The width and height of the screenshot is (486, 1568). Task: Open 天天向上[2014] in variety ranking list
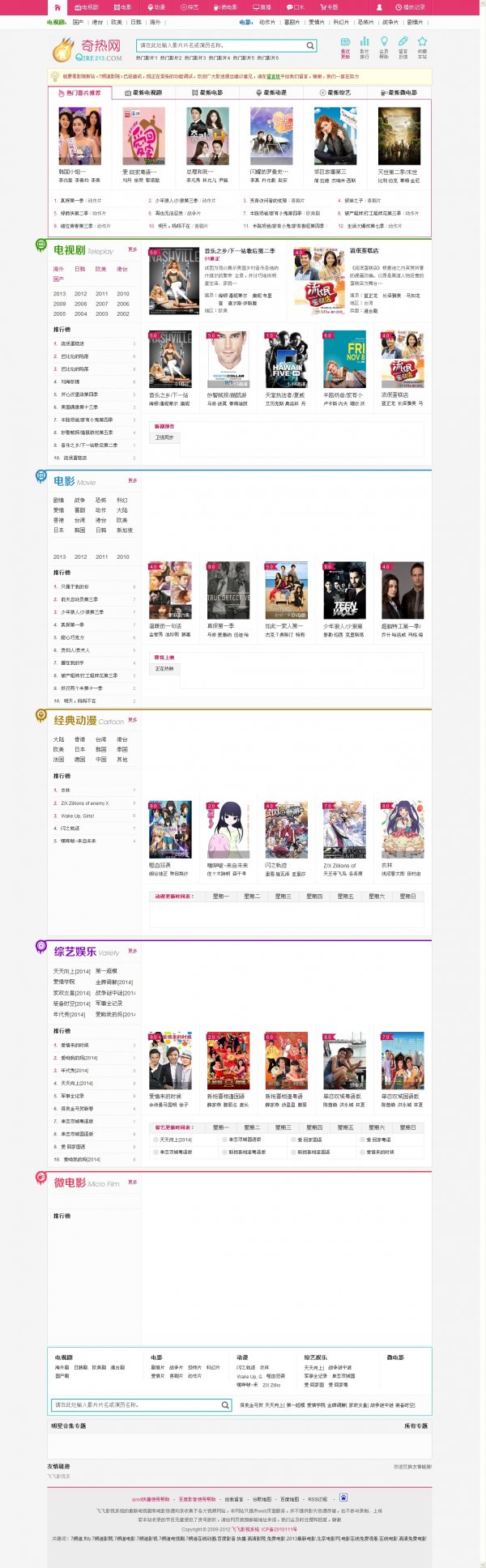76,1083
